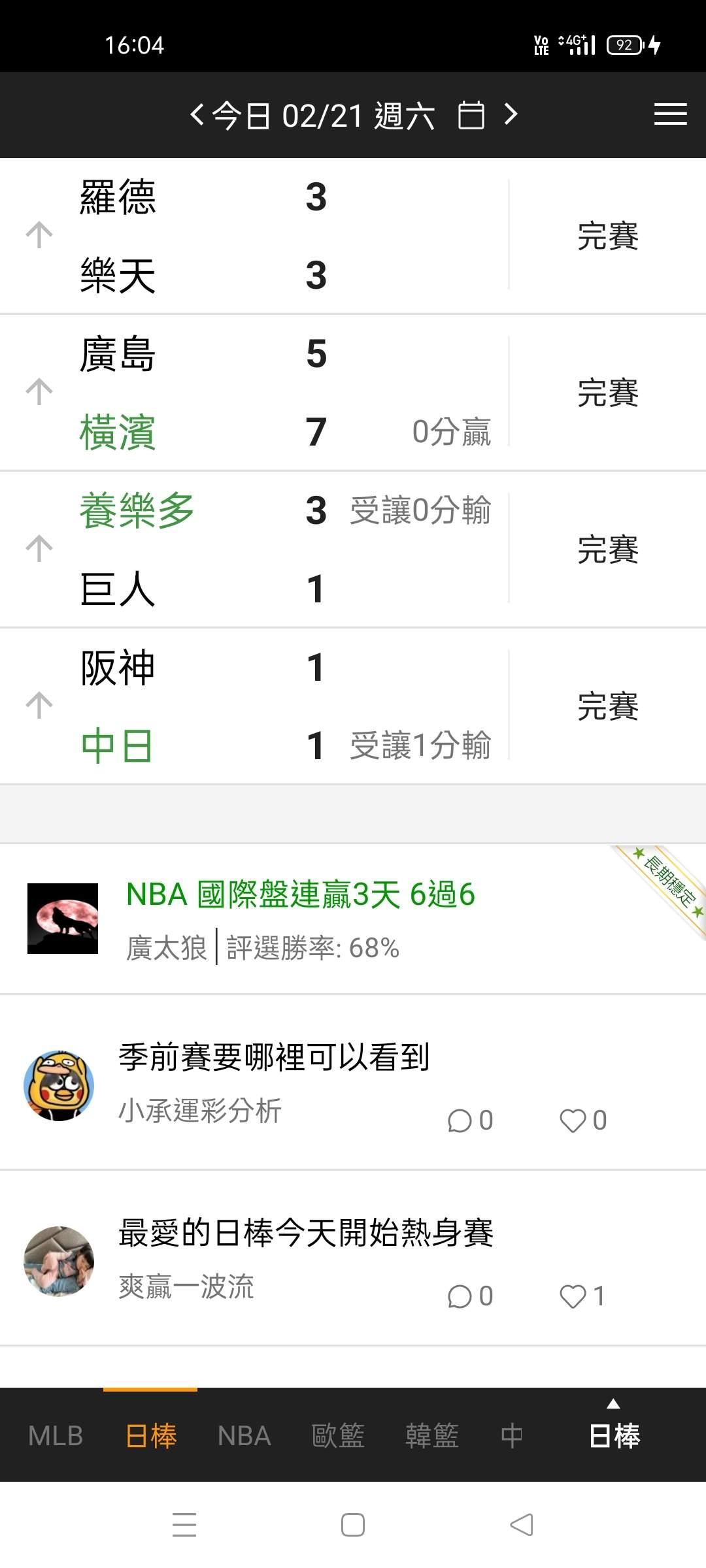Open the 養樂多 vs 巨人 game
Image resolution: width=706 pixels, height=1568 pixels.
(261, 549)
